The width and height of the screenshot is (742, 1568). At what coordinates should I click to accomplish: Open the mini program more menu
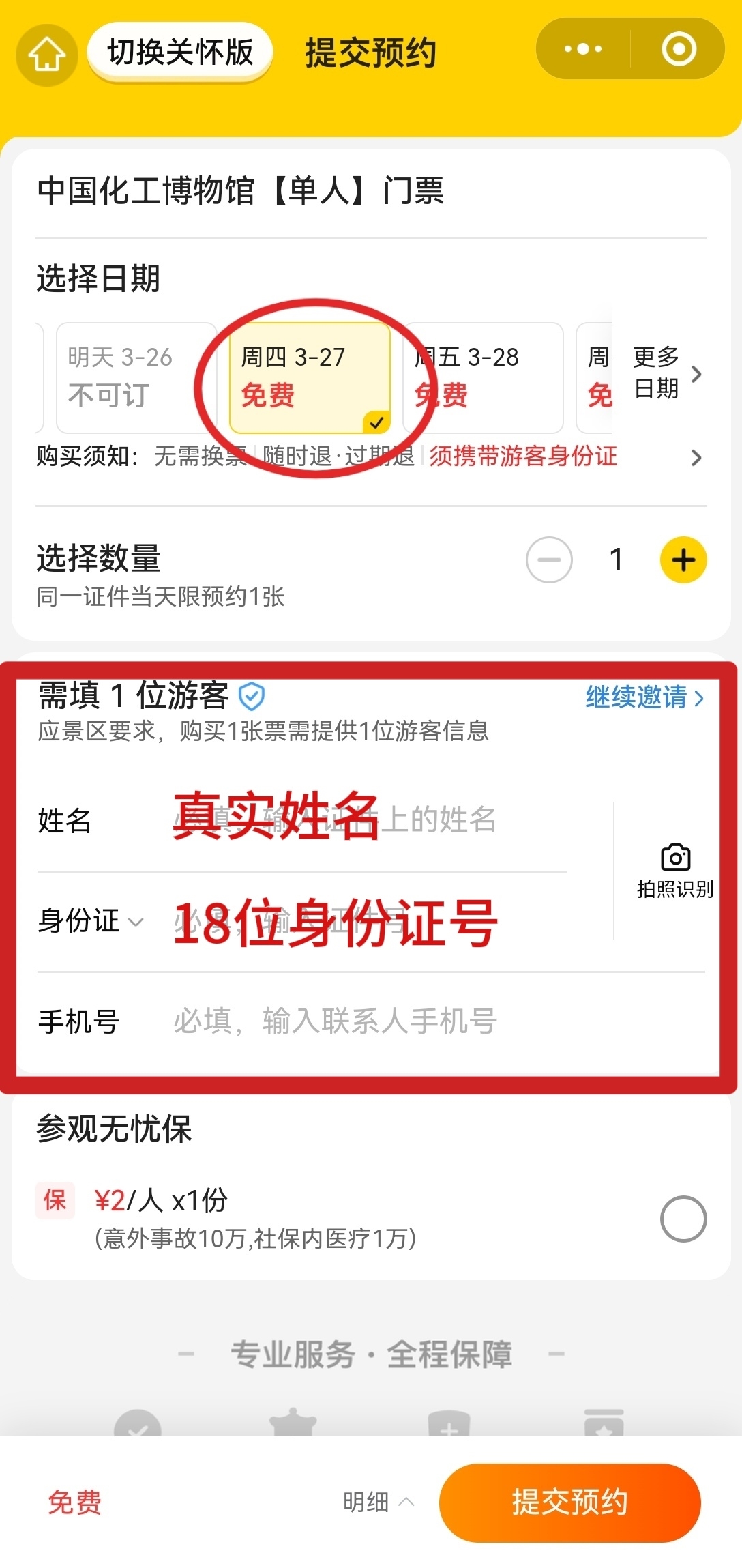[x=583, y=49]
